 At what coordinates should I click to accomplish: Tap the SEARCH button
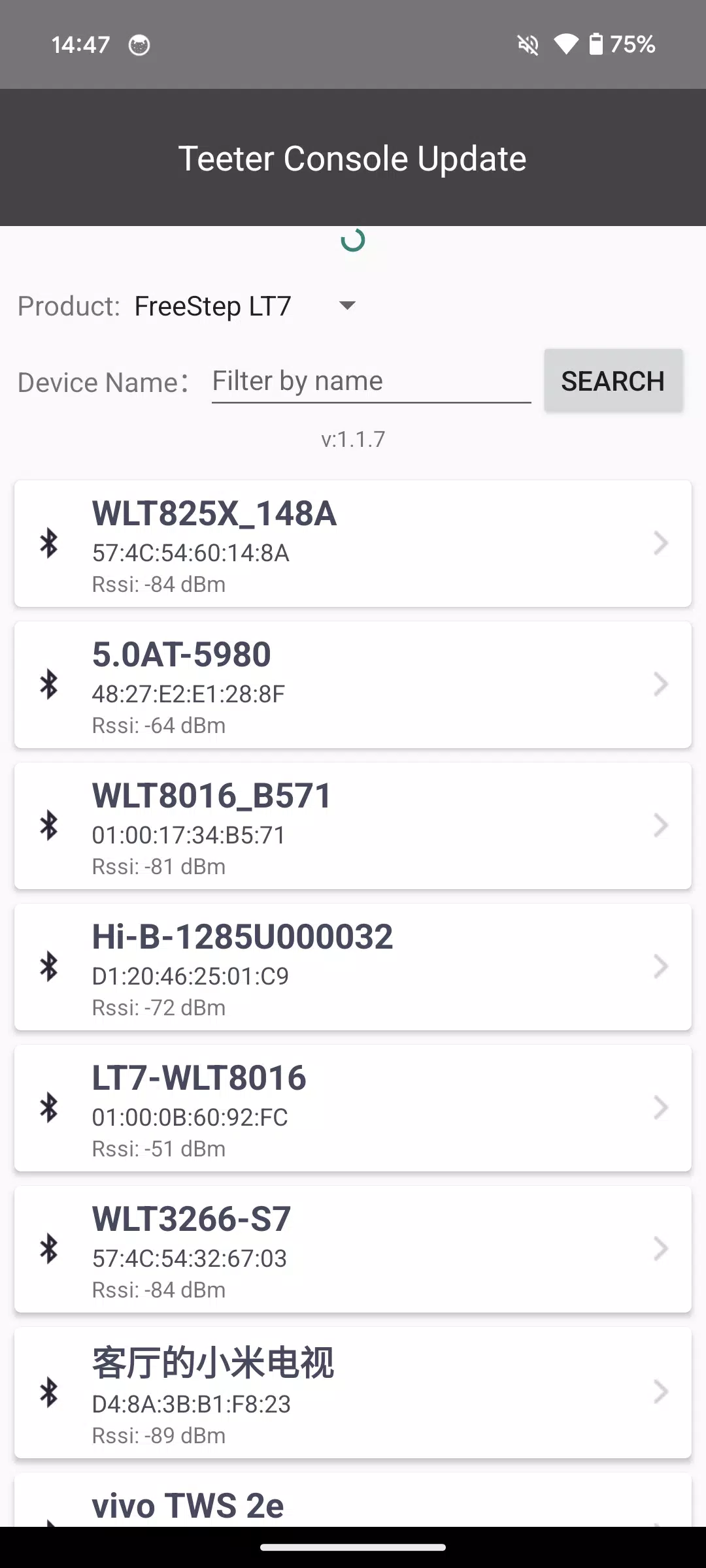tap(613, 381)
